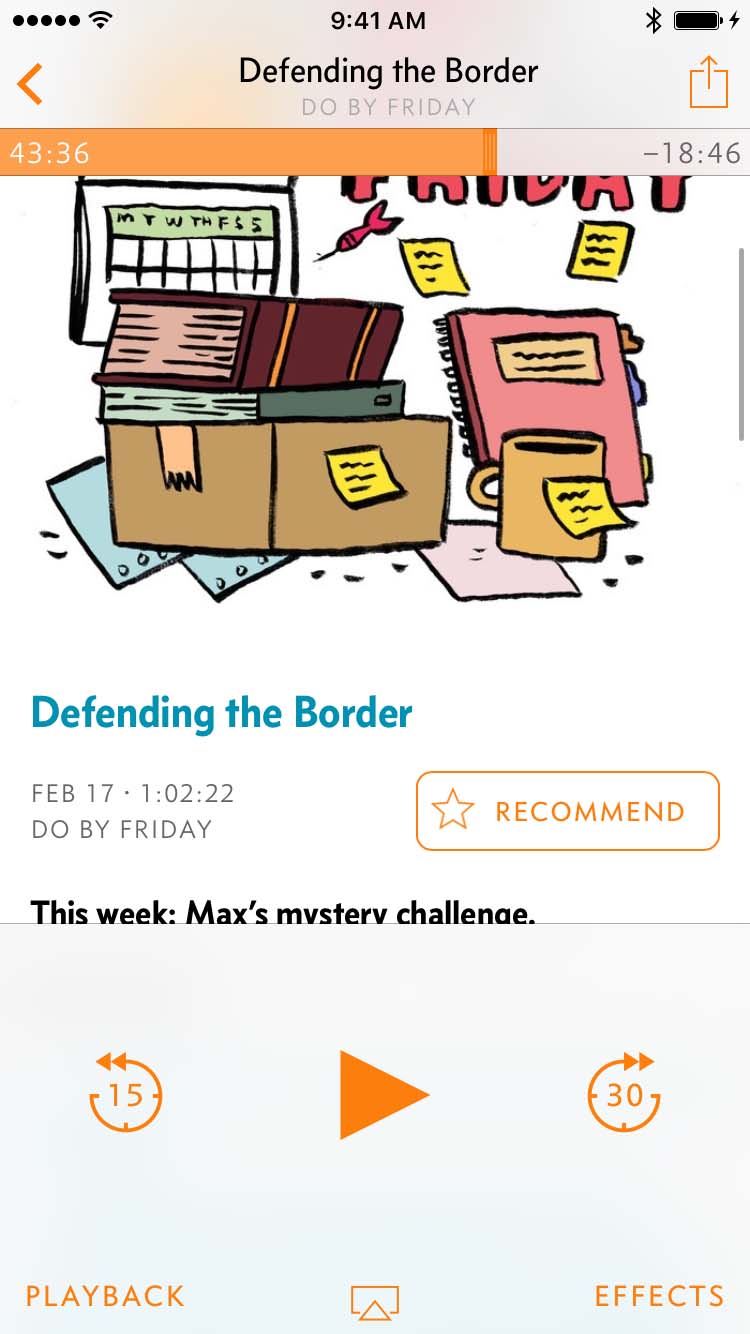Play the episode
This screenshot has height=1334, width=750.
coord(381,1094)
